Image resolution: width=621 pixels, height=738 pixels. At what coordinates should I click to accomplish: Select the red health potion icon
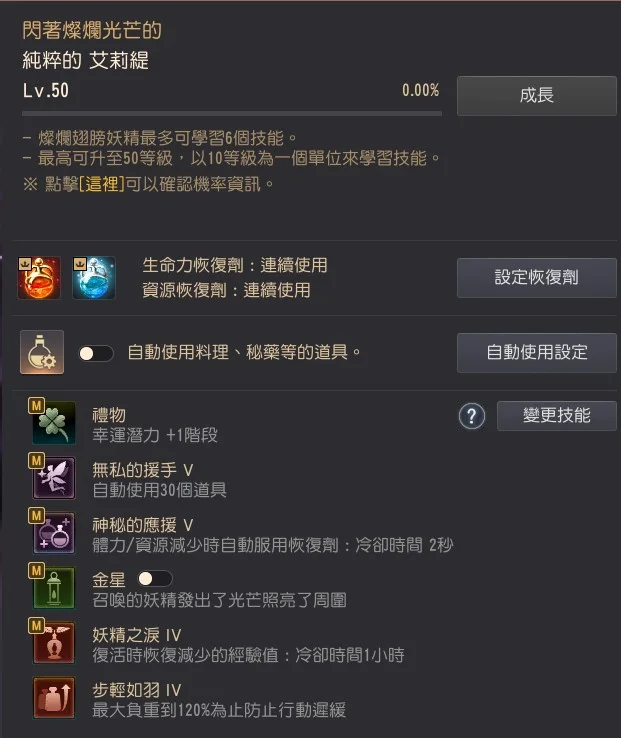[40, 278]
